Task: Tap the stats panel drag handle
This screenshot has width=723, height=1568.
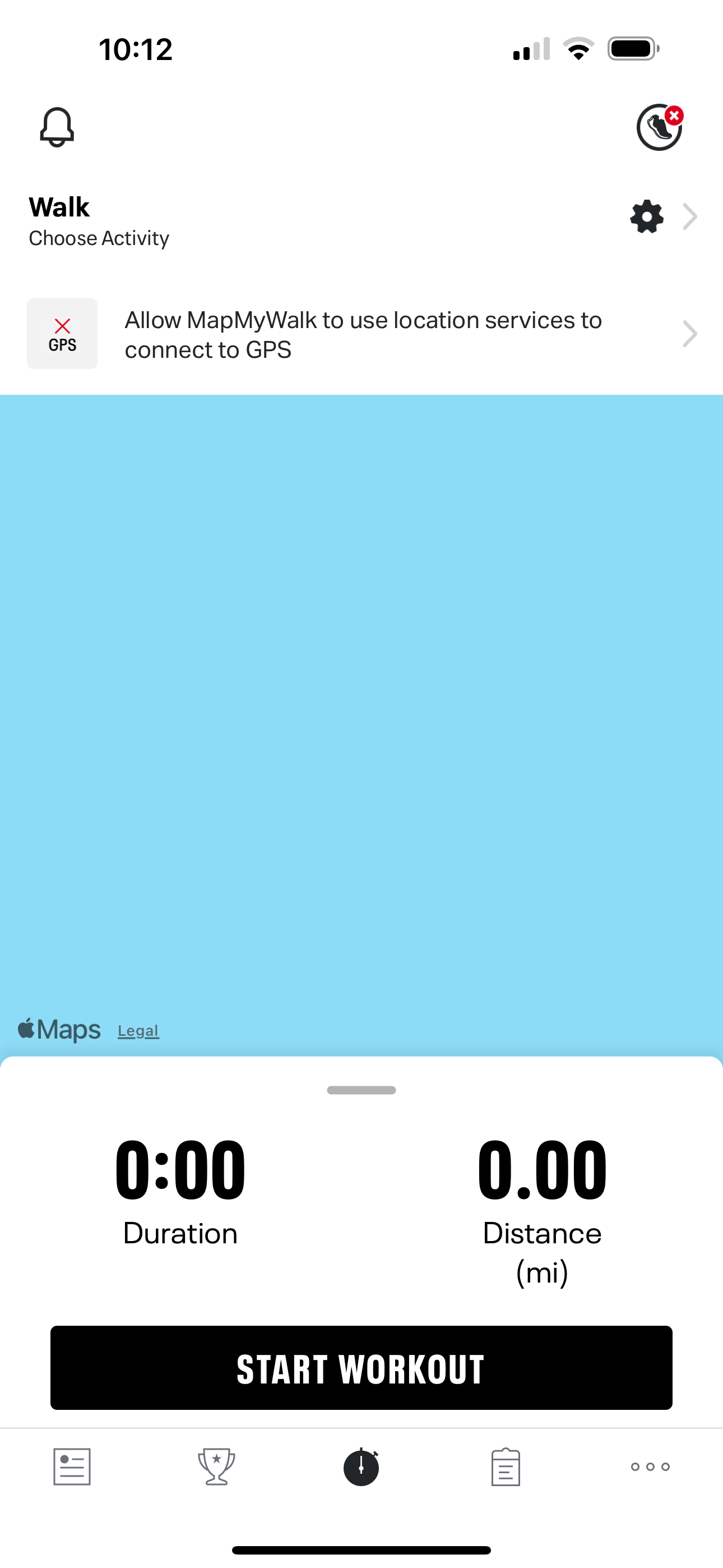Action: coord(361,1090)
